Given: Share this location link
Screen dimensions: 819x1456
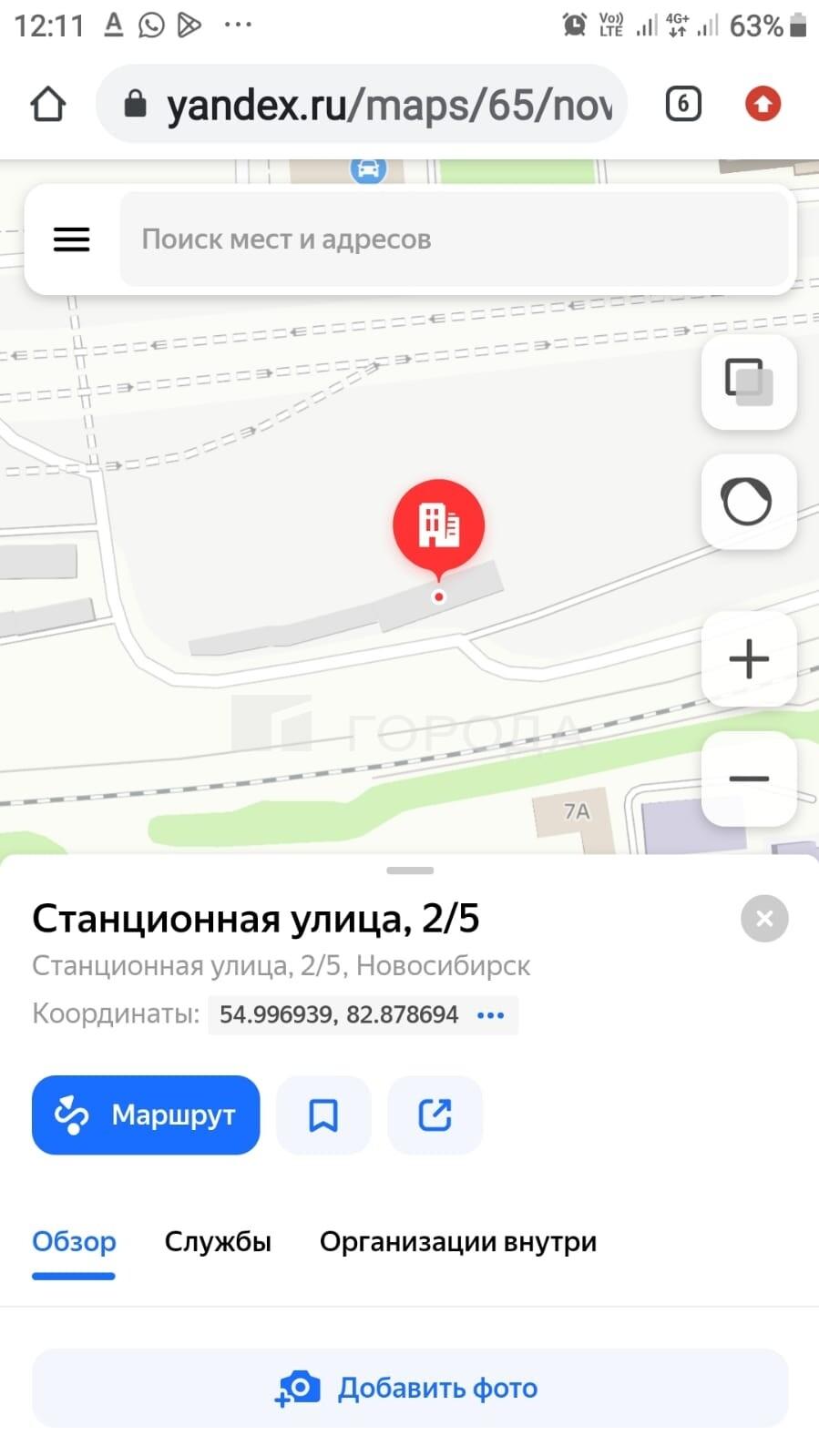Looking at the screenshot, I should coord(435,1115).
